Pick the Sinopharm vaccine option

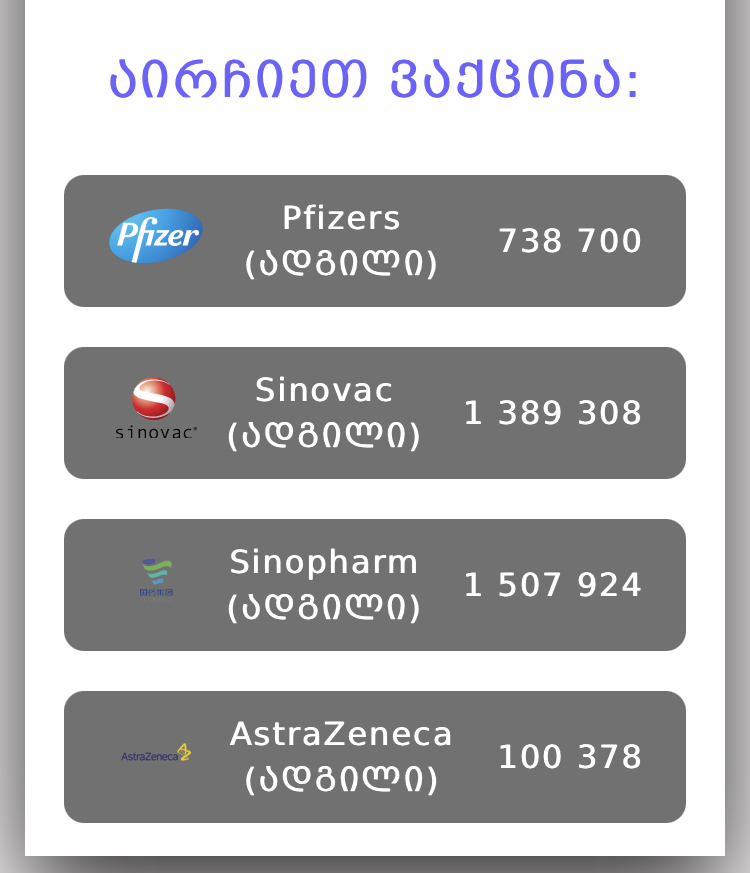click(375, 585)
